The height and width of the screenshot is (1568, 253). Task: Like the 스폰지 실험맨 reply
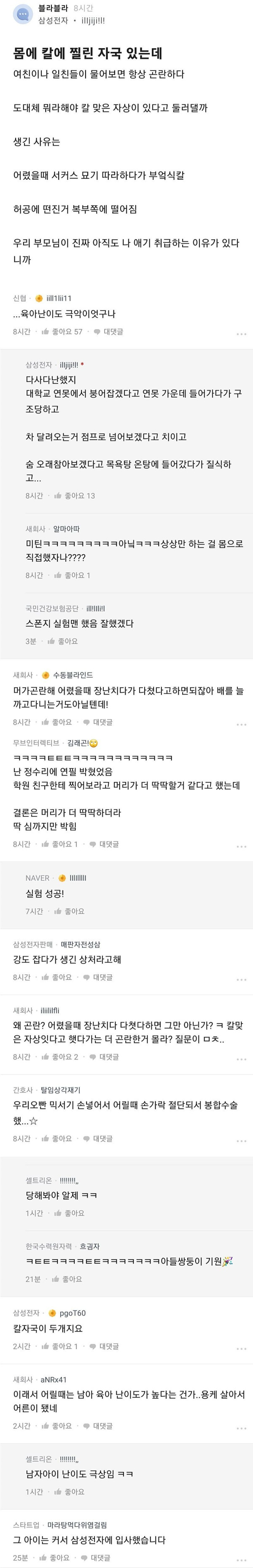pos(63,641)
